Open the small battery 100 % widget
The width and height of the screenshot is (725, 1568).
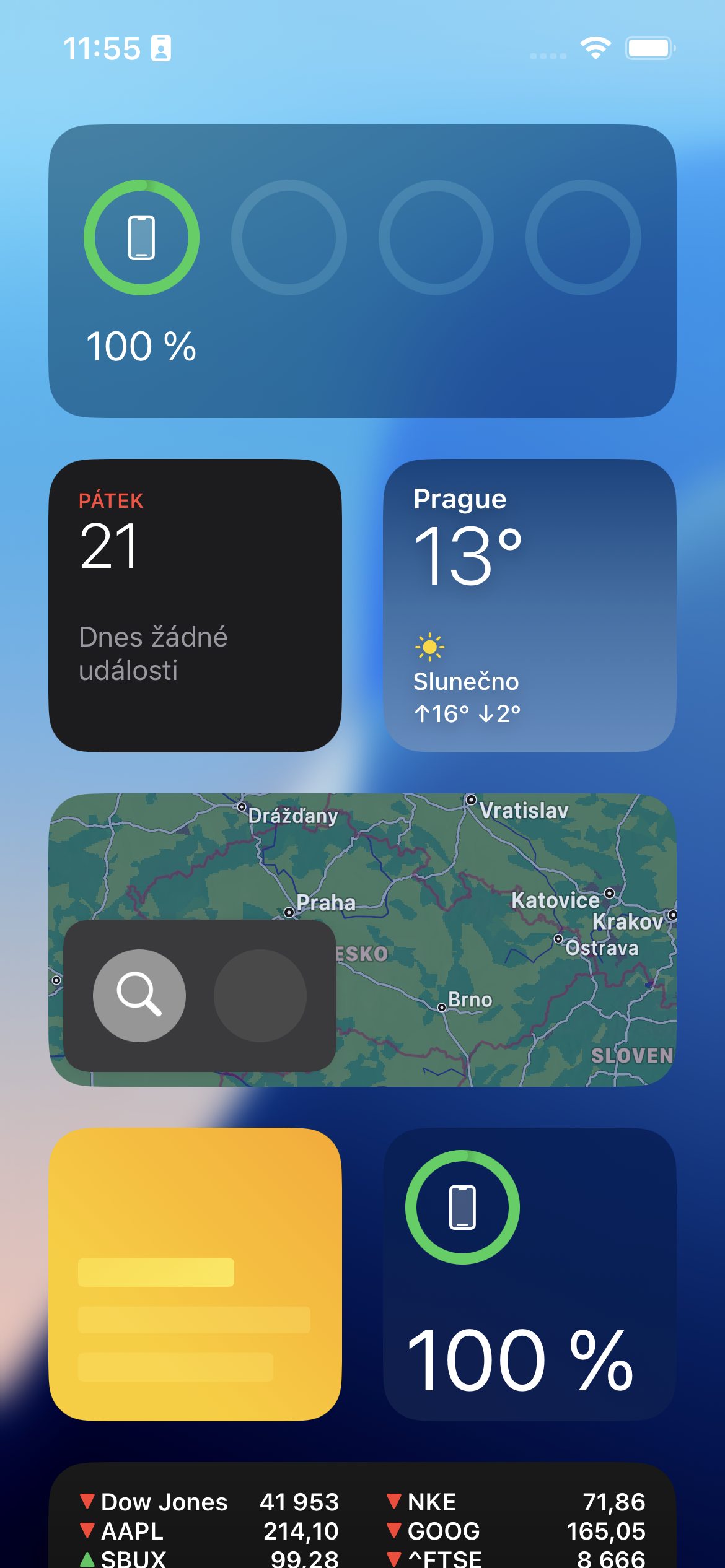tap(529, 1274)
